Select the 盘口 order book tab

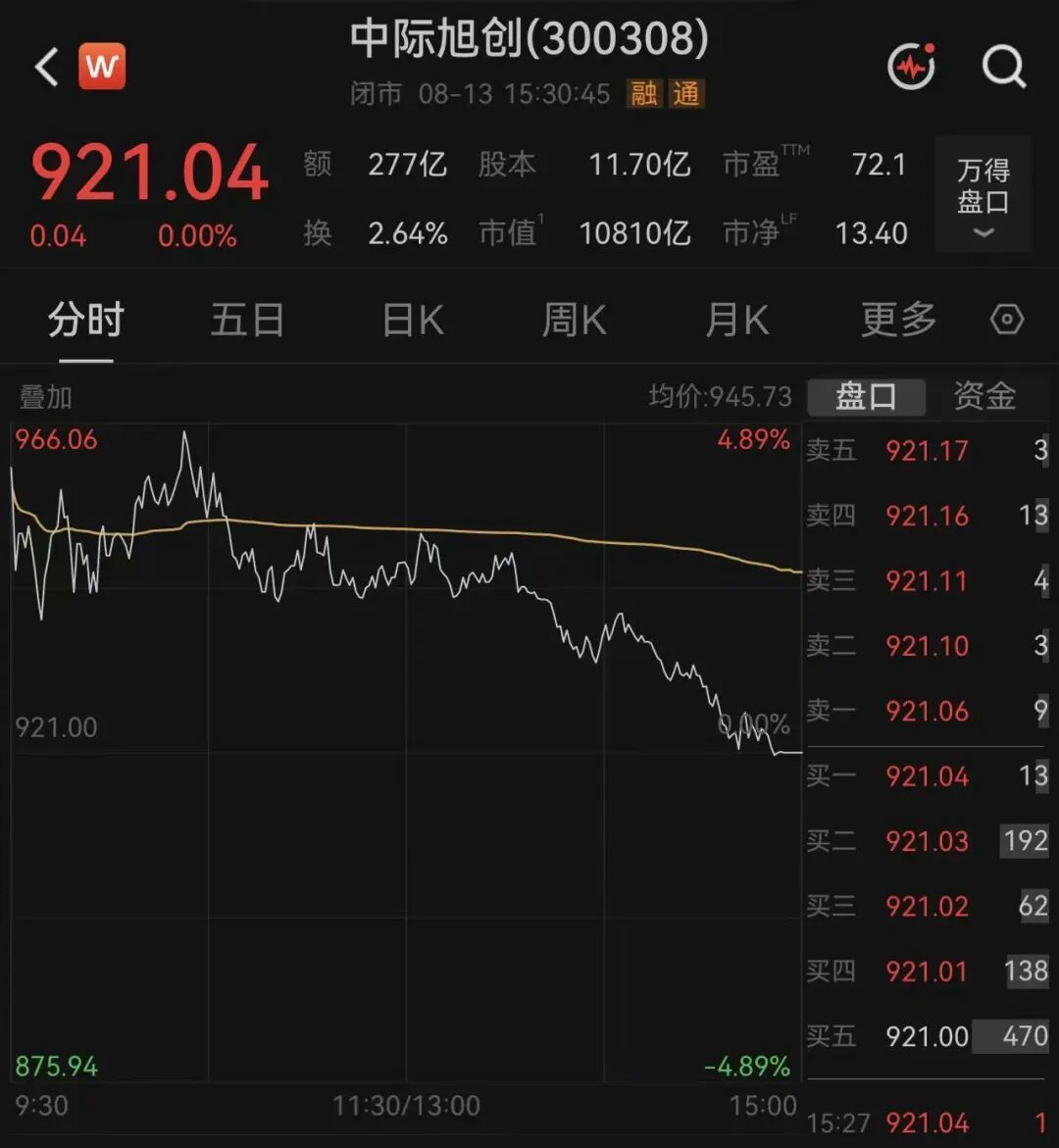(867, 397)
